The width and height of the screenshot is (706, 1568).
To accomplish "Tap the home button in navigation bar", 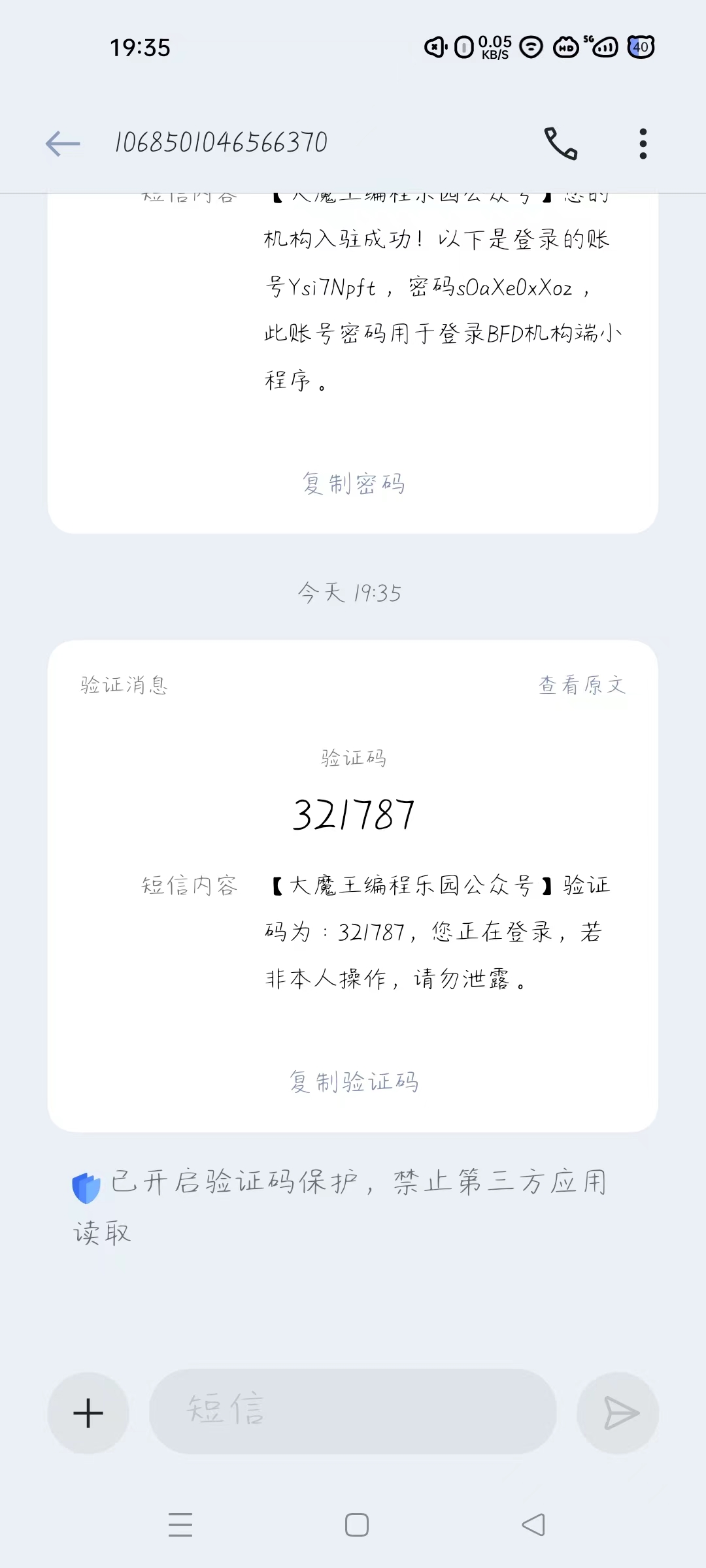I will (356, 1525).
